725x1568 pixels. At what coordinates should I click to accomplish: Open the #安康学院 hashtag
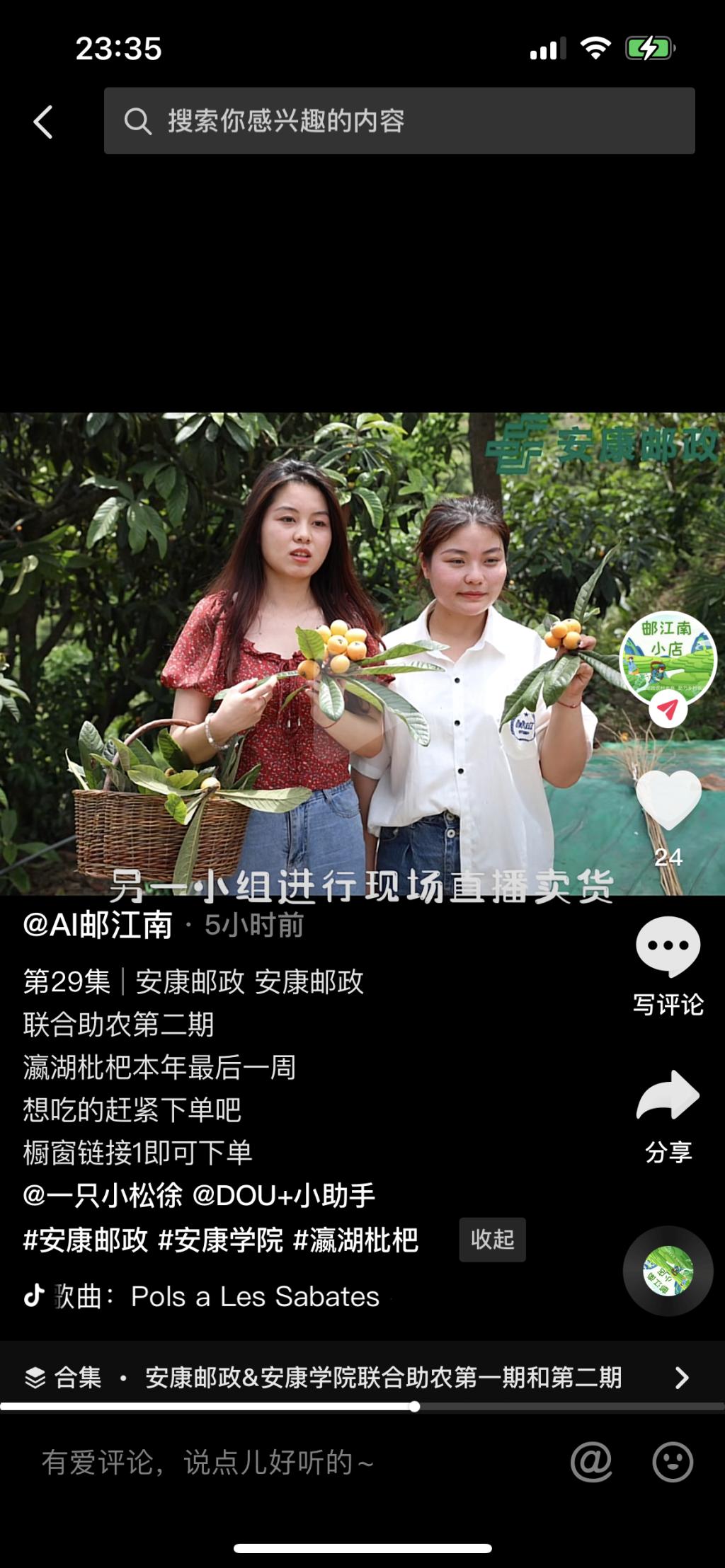point(220,1240)
